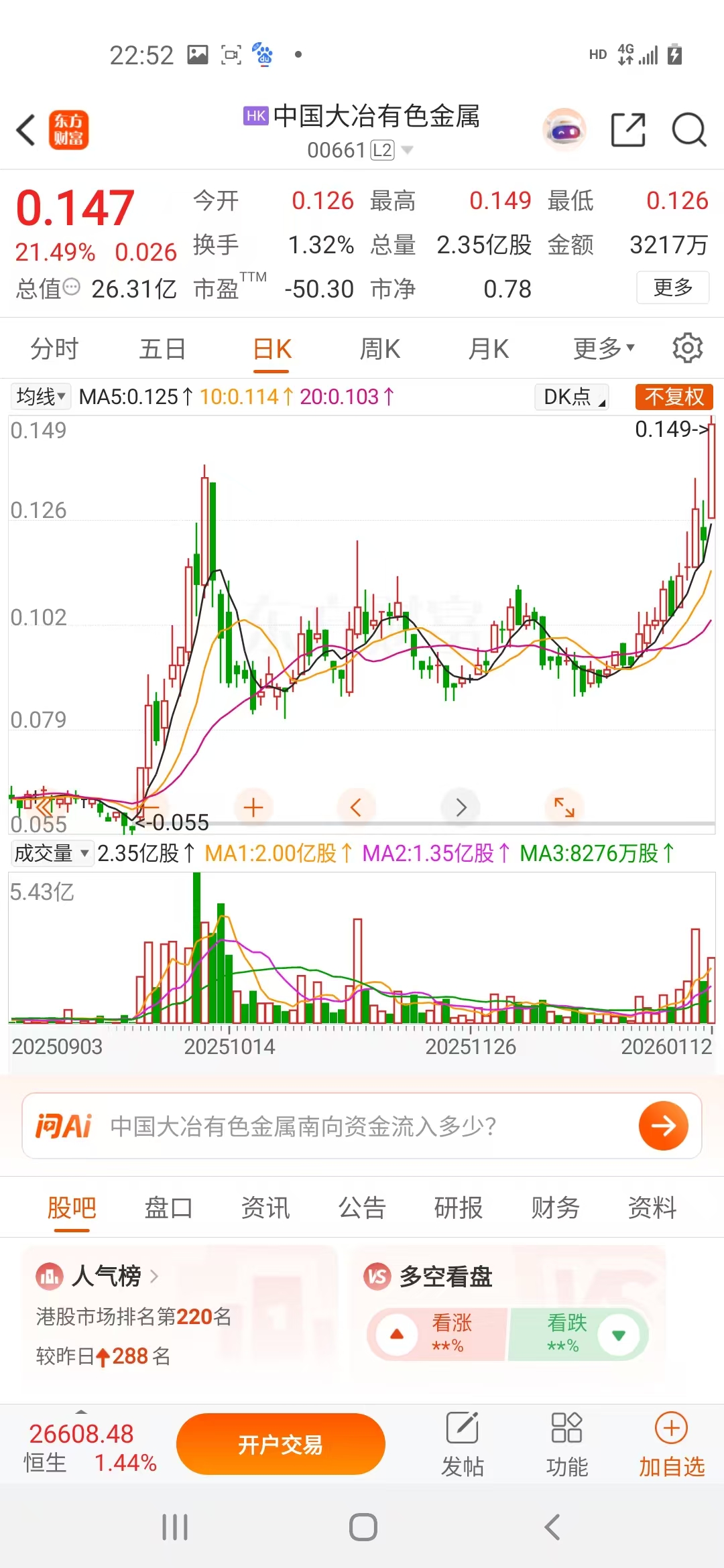
Task: Switch to the 公告 tab
Action: pyautogui.click(x=362, y=1207)
